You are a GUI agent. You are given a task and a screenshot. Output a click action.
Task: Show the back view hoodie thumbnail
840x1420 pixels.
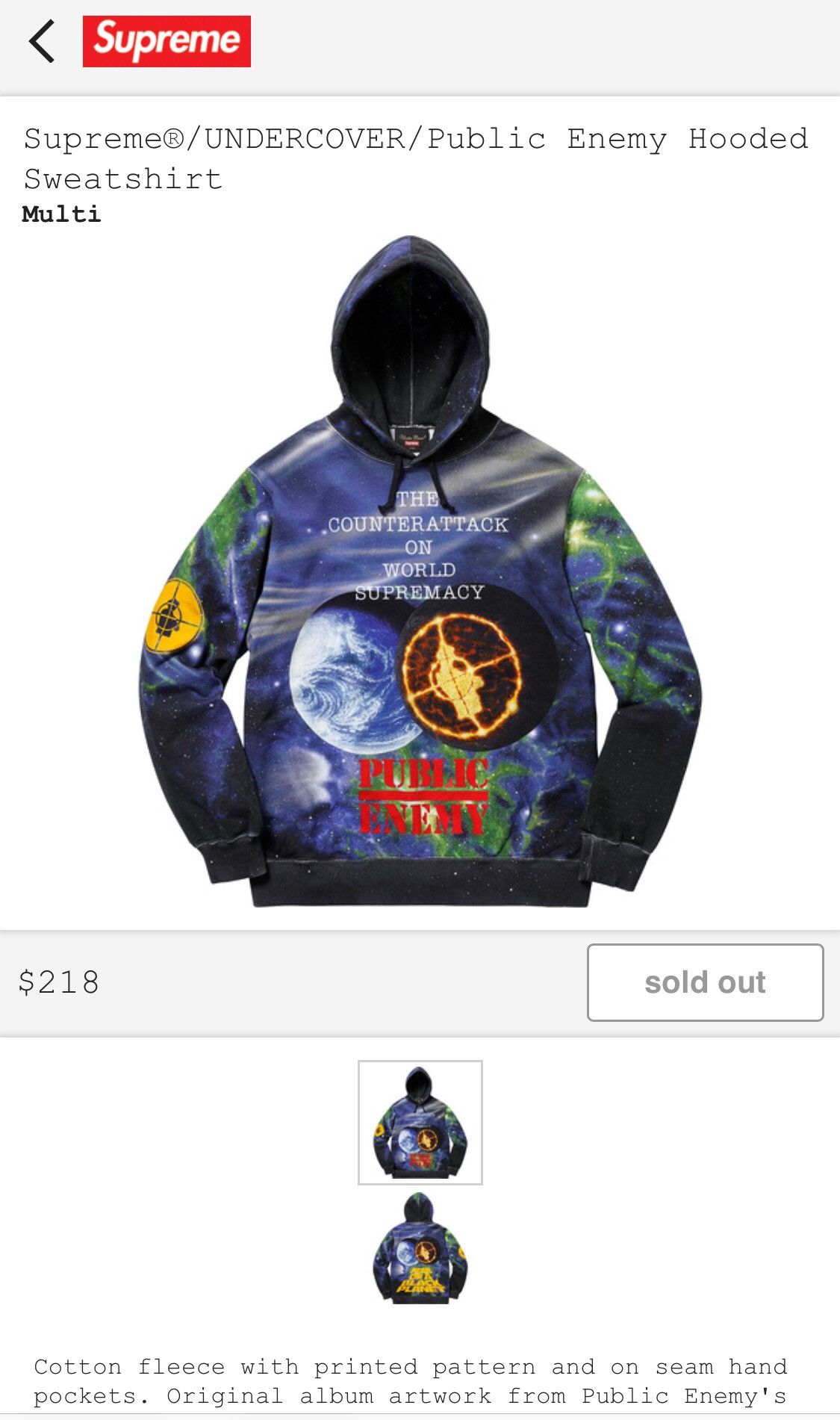[x=420, y=1248]
